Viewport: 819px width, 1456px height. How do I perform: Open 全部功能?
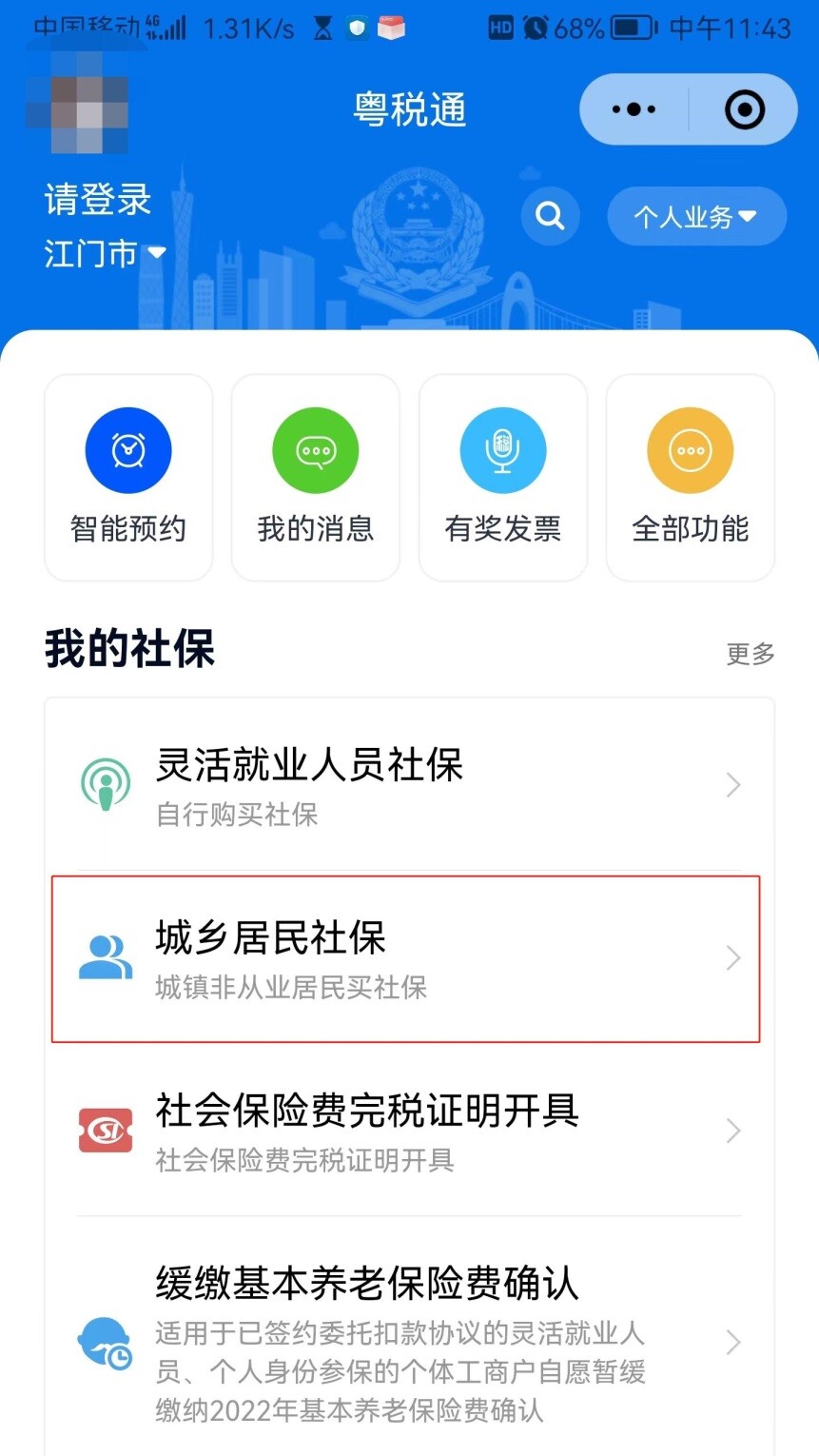[x=691, y=478]
